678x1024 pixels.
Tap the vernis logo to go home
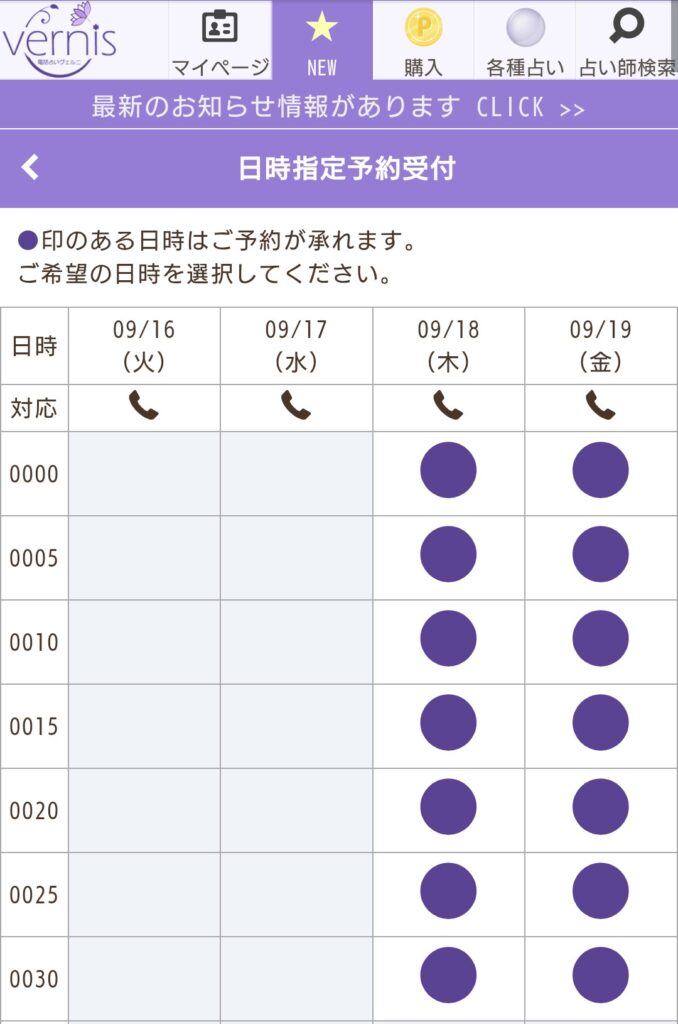click(x=62, y=38)
